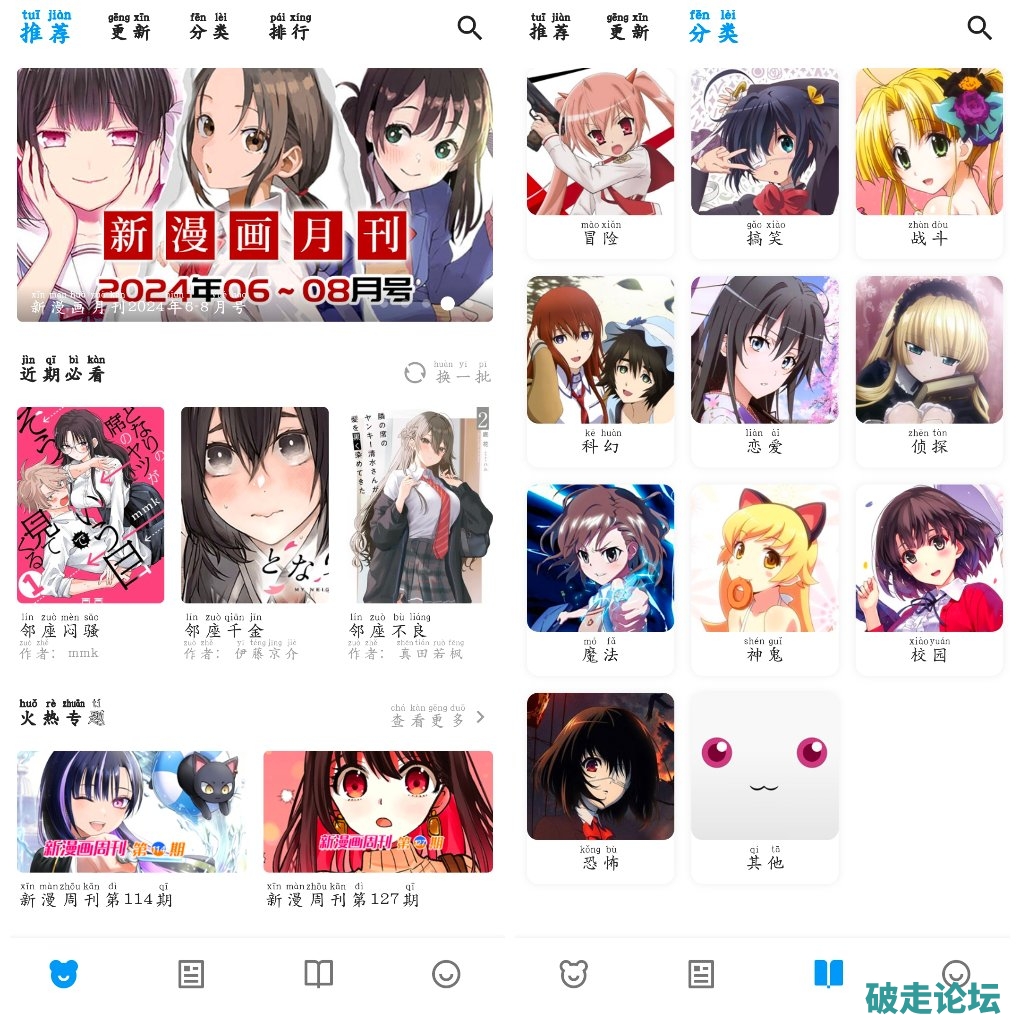The width and height of the screenshot is (1020, 1020).
Task: Refresh recommendations with 换一批
Action: [x=448, y=374]
